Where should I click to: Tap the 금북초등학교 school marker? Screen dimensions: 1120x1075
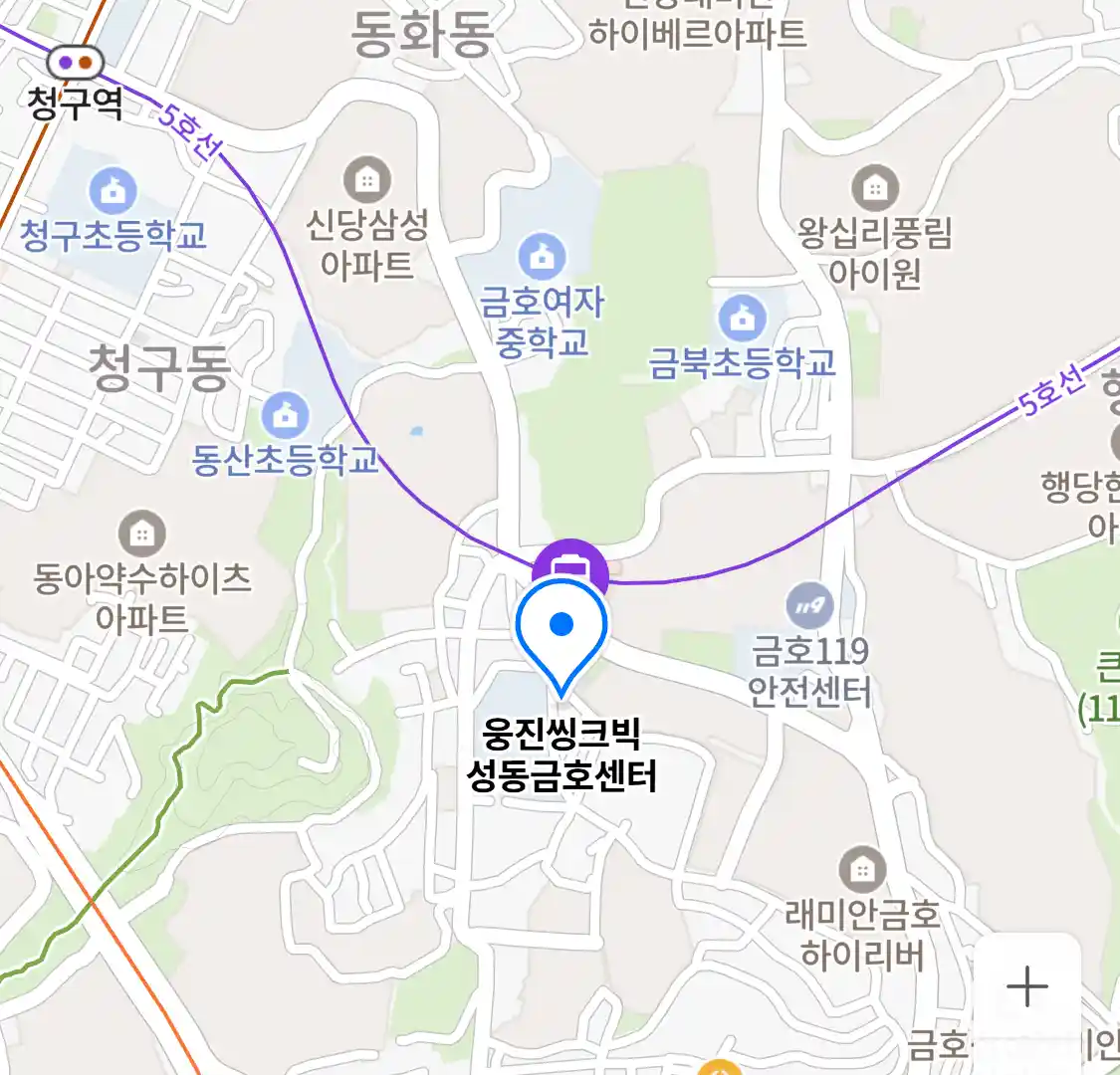pos(742,319)
